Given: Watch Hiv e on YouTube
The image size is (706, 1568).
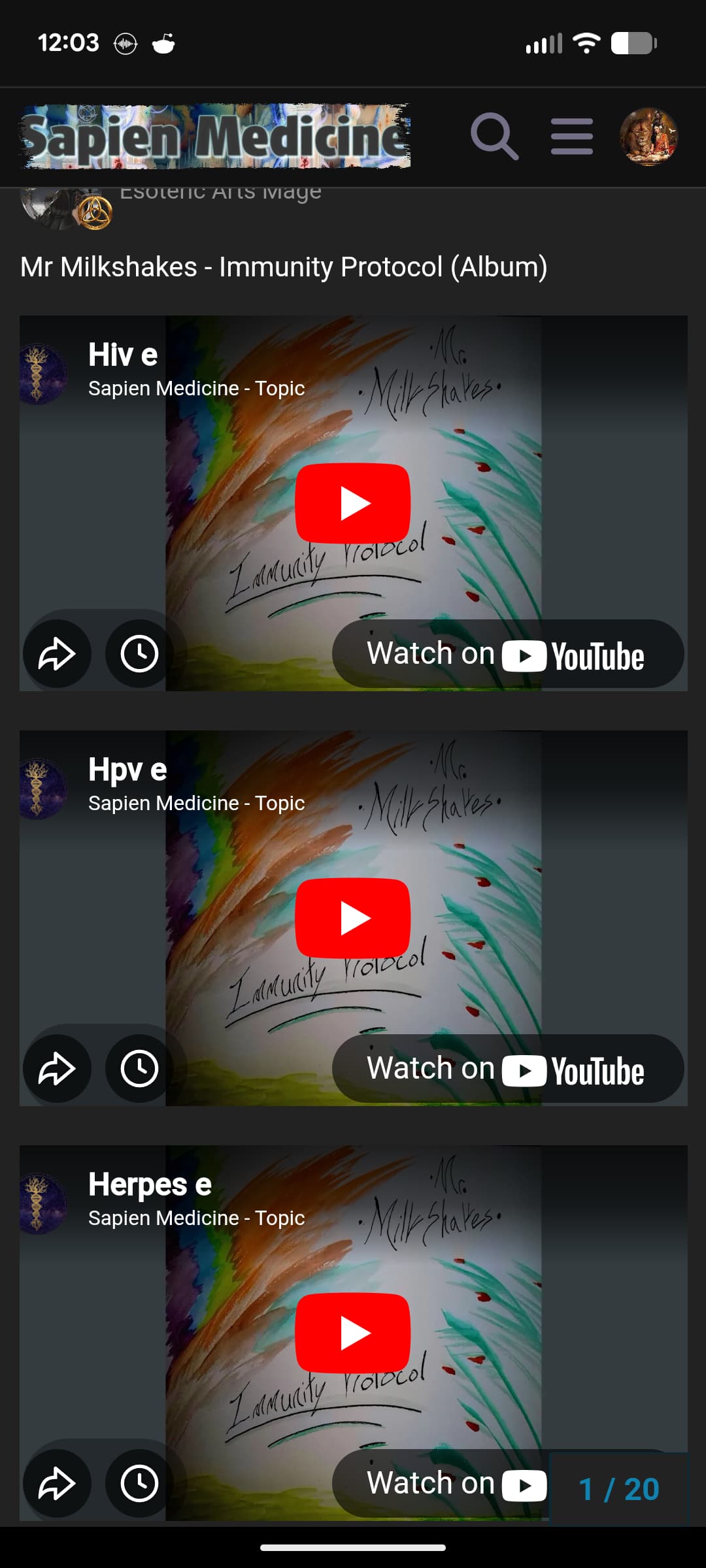Looking at the screenshot, I should click(507, 654).
